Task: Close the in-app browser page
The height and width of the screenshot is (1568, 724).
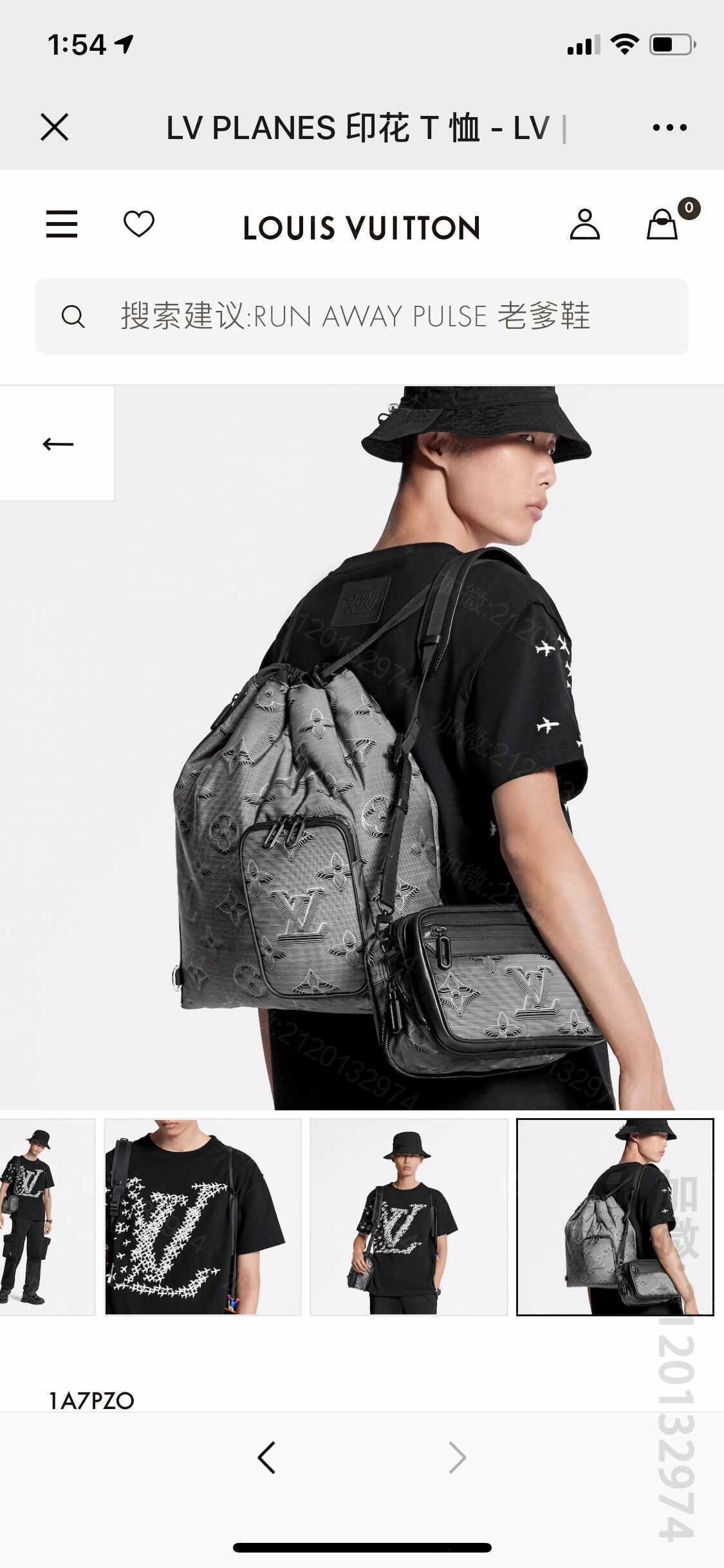Action: [x=55, y=127]
